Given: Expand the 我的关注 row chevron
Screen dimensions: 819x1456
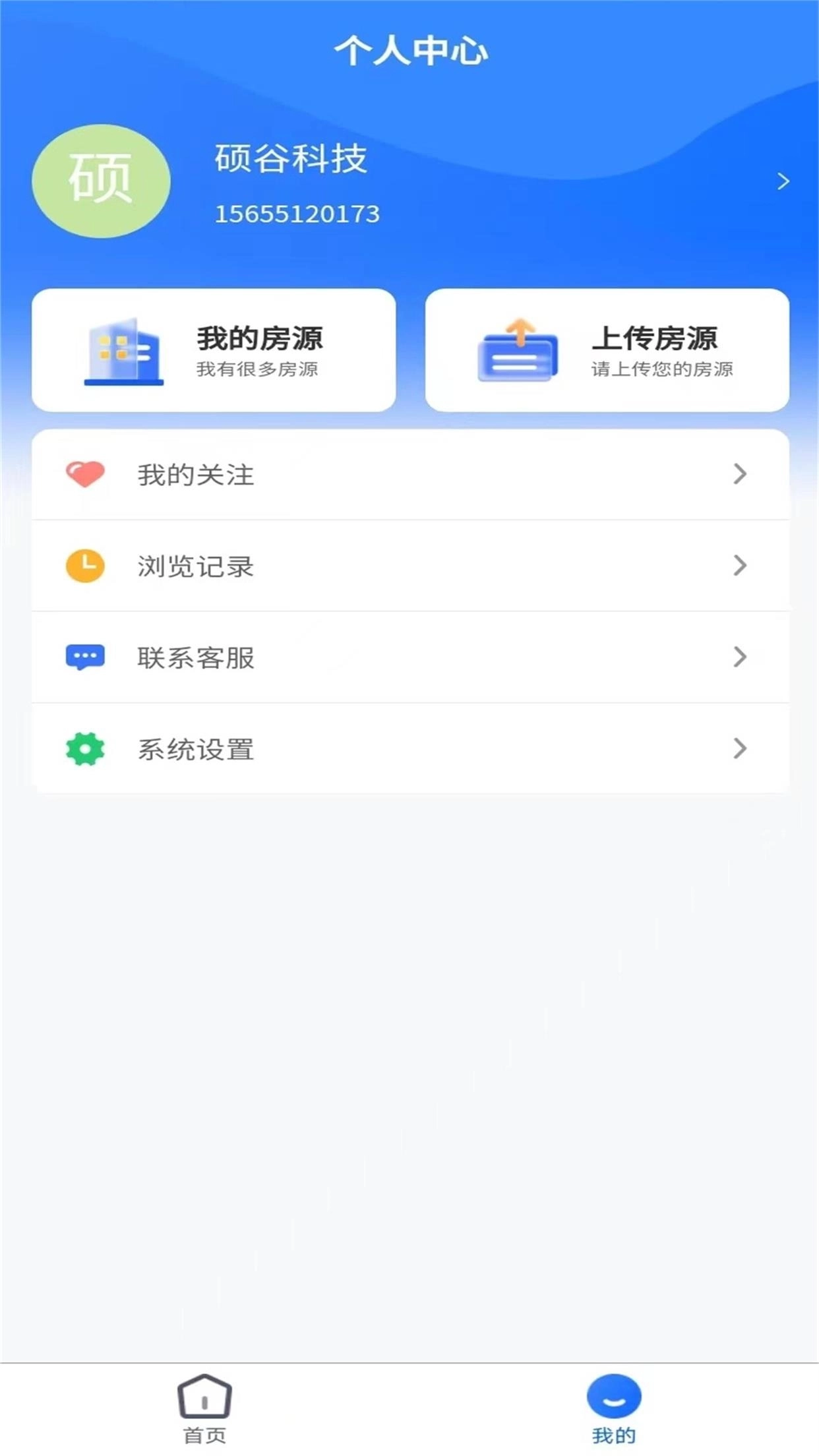Looking at the screenshot, I should [740, 473].
